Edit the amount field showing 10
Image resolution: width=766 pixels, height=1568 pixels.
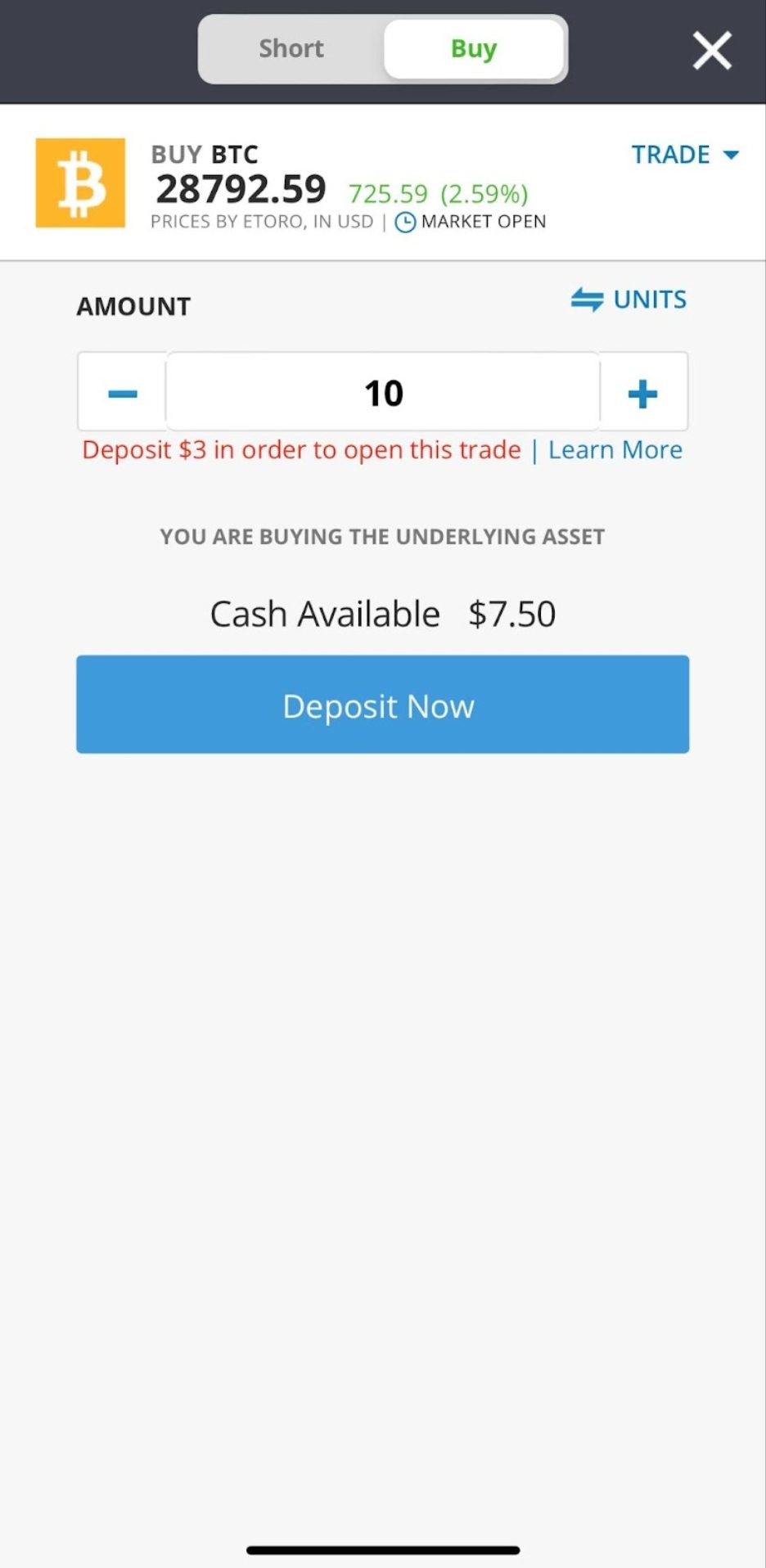(x=383, y=394)
